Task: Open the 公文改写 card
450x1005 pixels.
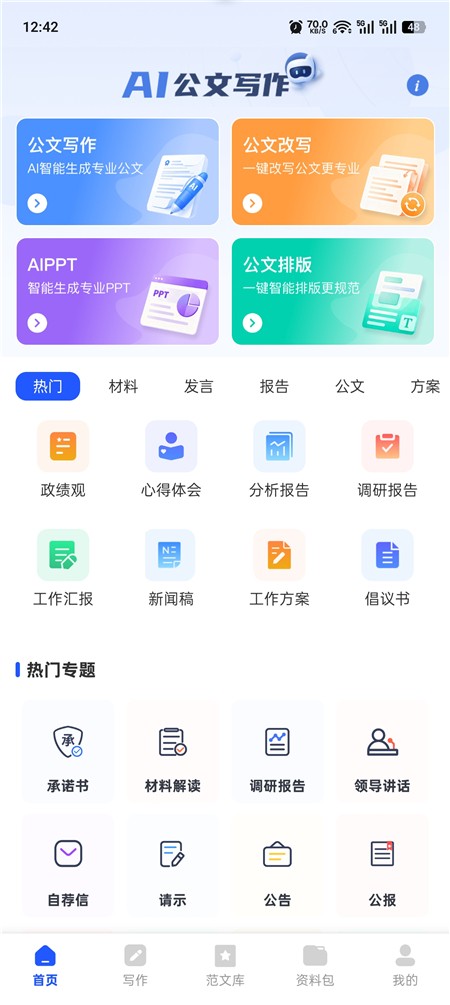Action: (333, 172)
